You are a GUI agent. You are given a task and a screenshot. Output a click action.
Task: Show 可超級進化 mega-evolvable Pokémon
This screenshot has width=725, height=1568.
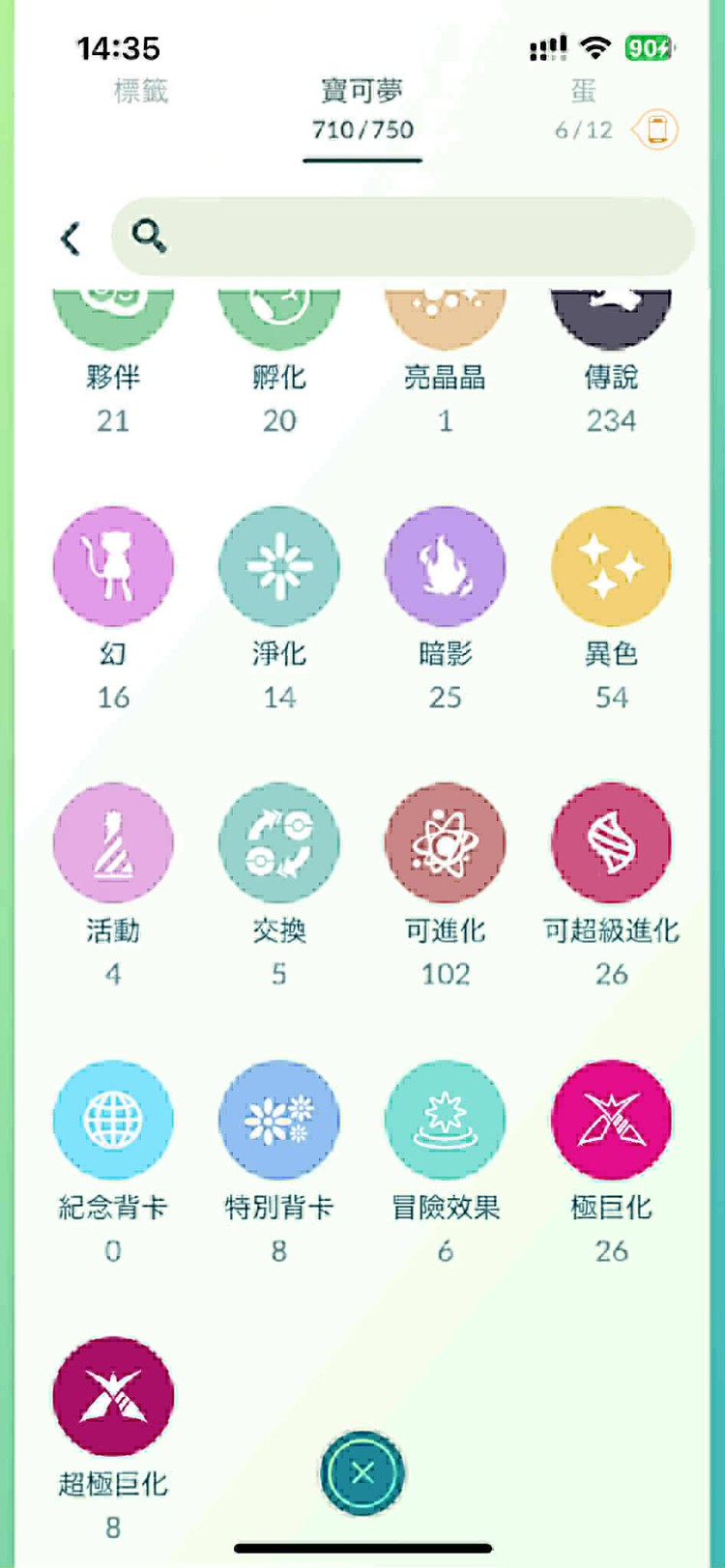(x=611, y=843)
